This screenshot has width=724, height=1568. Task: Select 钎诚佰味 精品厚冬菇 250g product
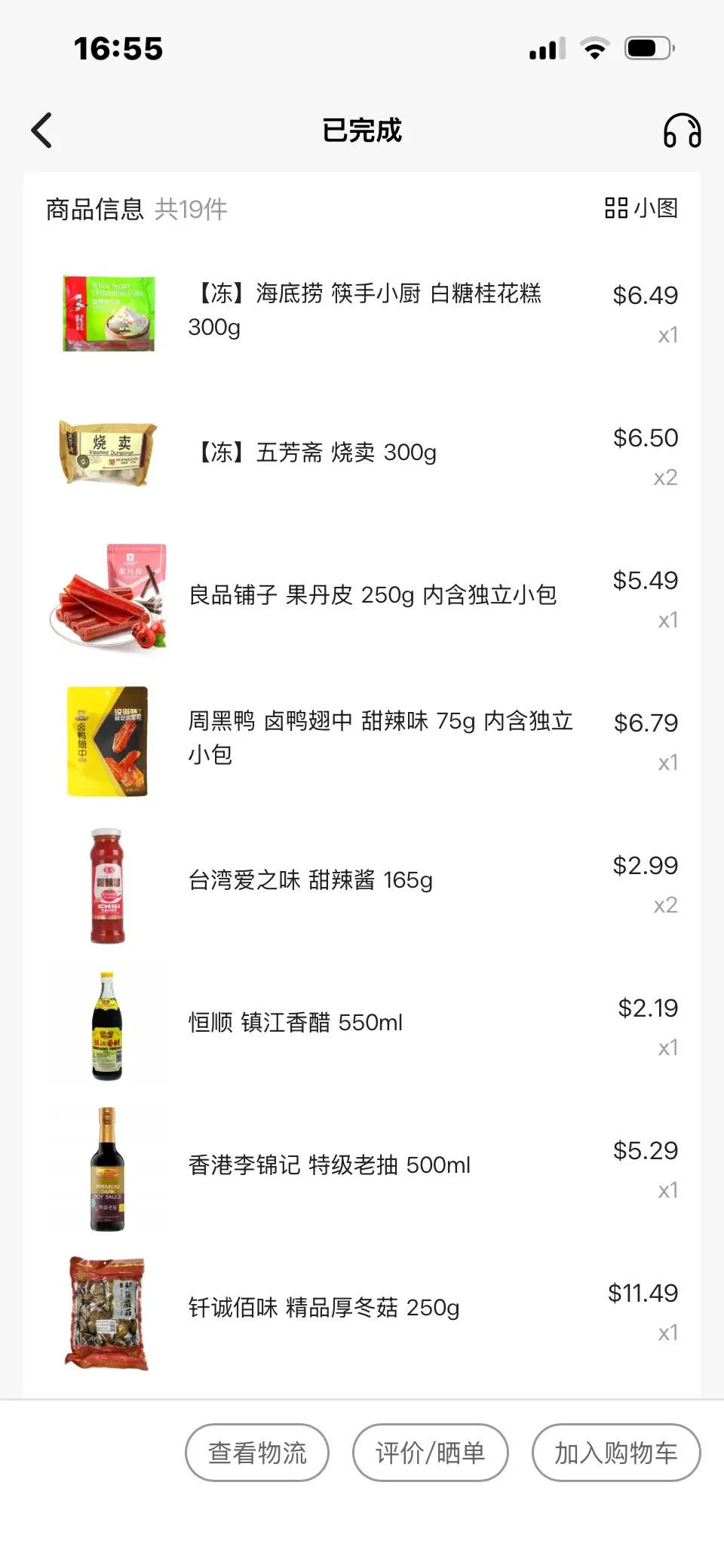point(324,1308)
